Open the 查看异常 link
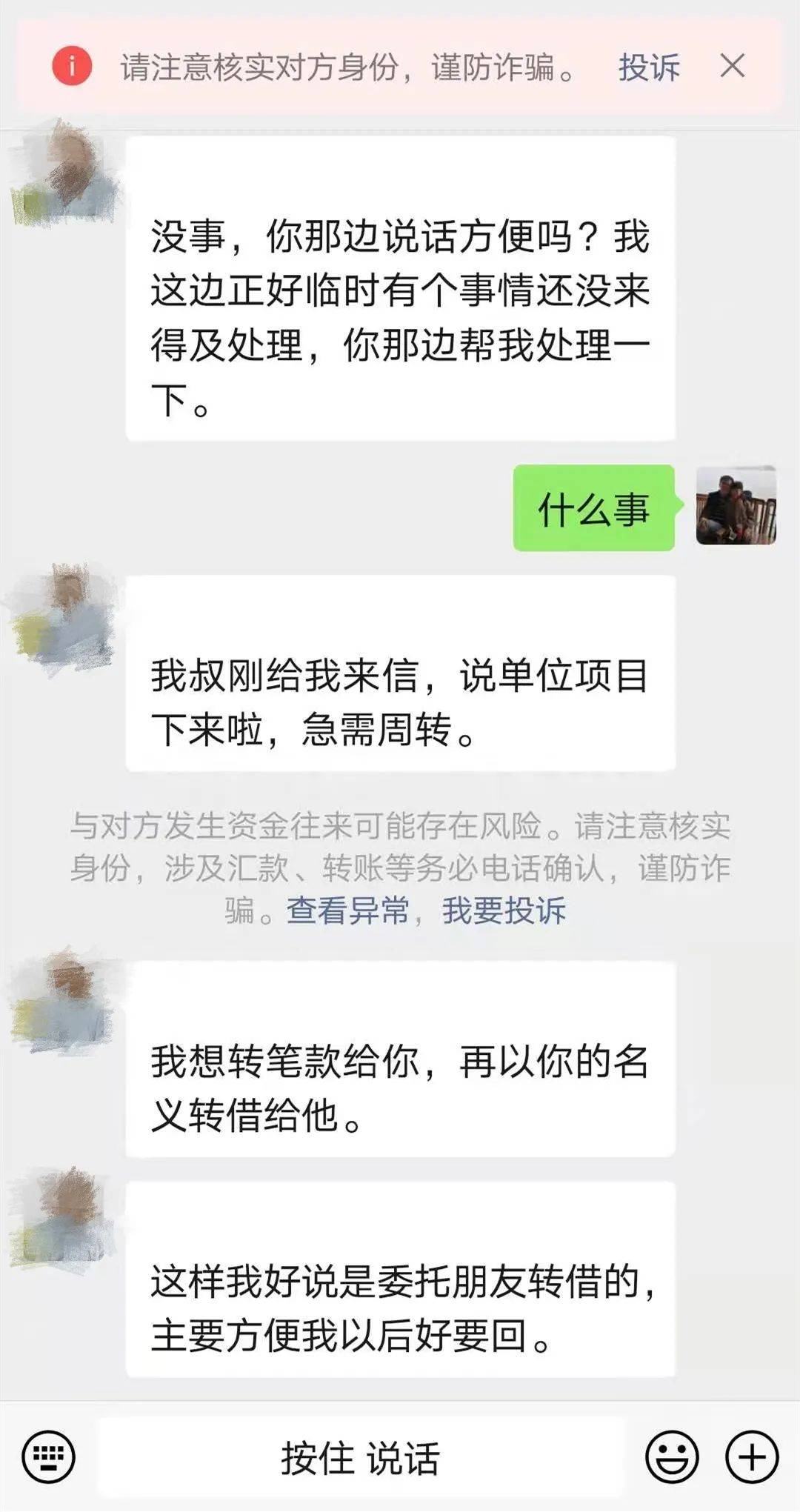This screenshot has height=1512, width=800. coord(347,910)
